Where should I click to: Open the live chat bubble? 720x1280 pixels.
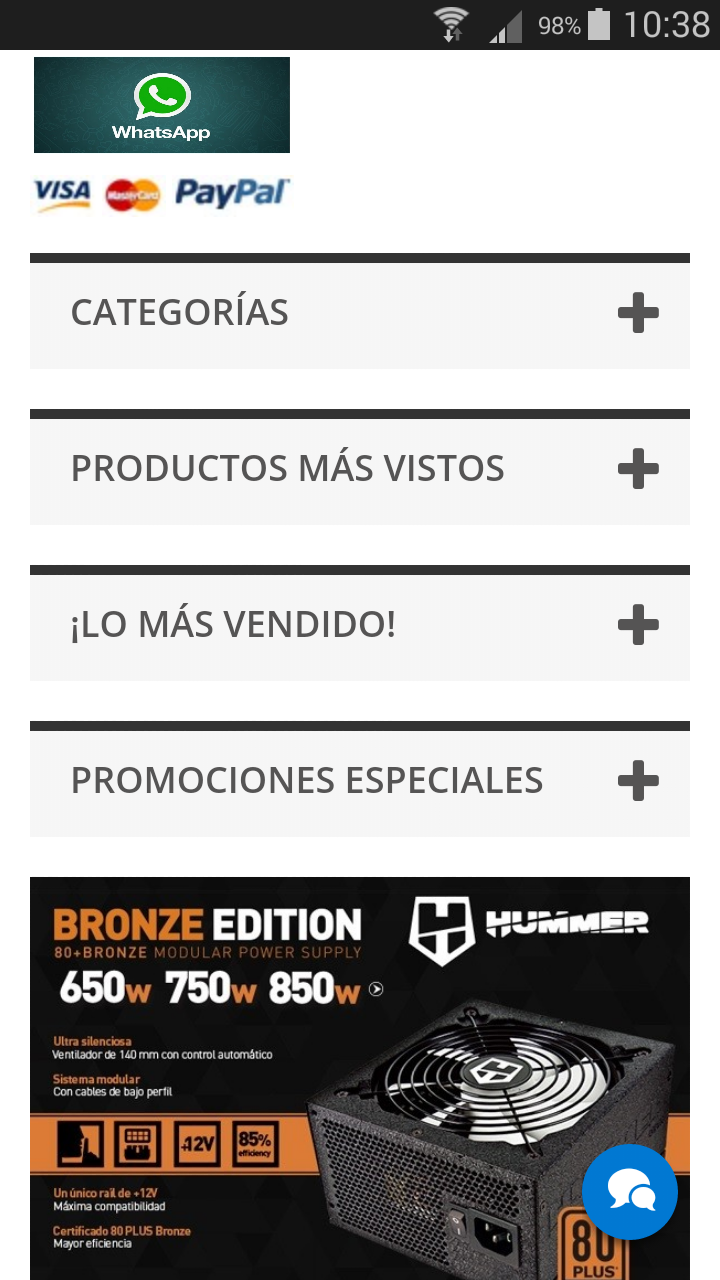click(x=630, y=1192)
